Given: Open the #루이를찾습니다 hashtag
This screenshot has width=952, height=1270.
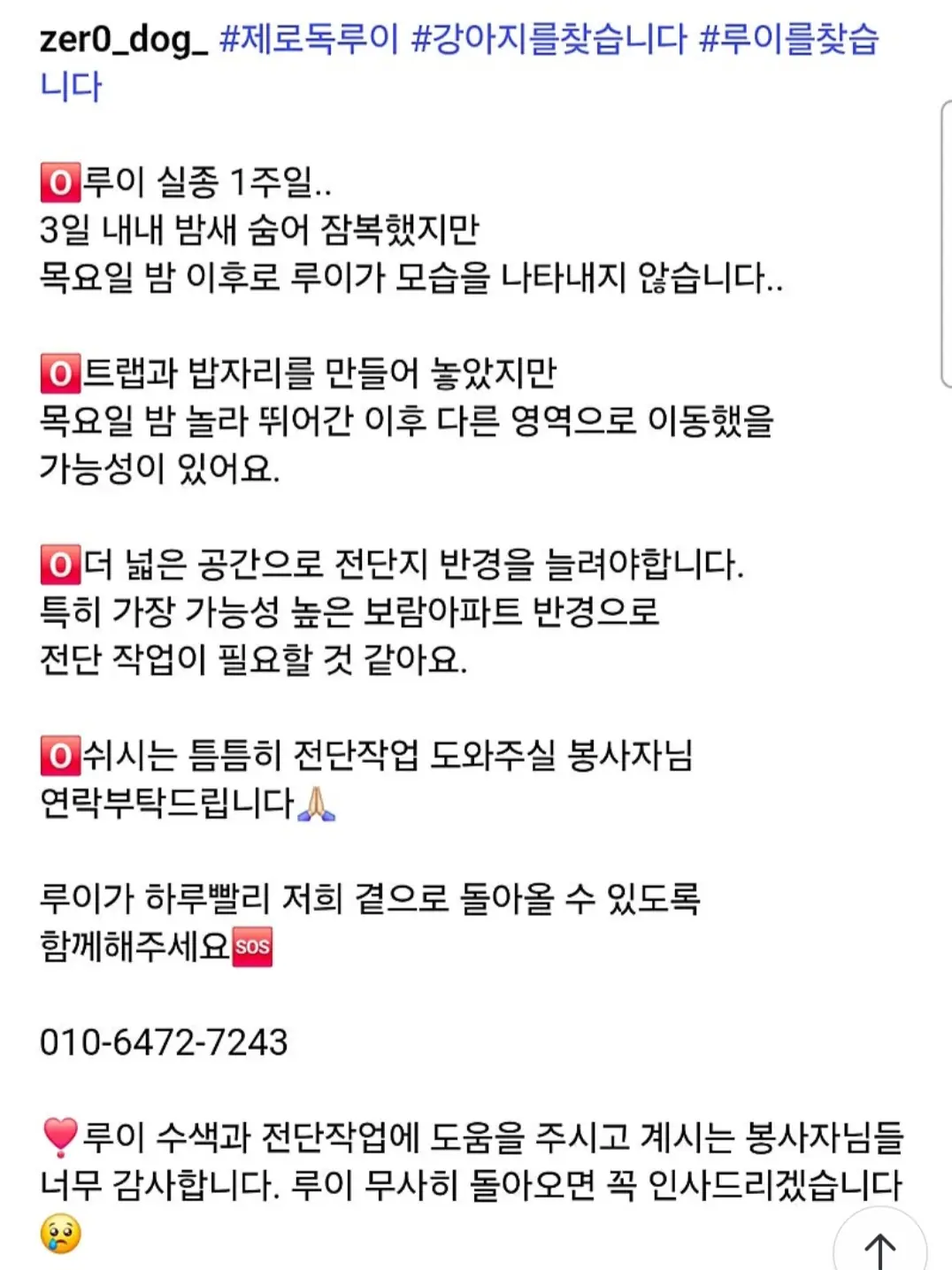Looking at the screenshot, I should (787, 40).
